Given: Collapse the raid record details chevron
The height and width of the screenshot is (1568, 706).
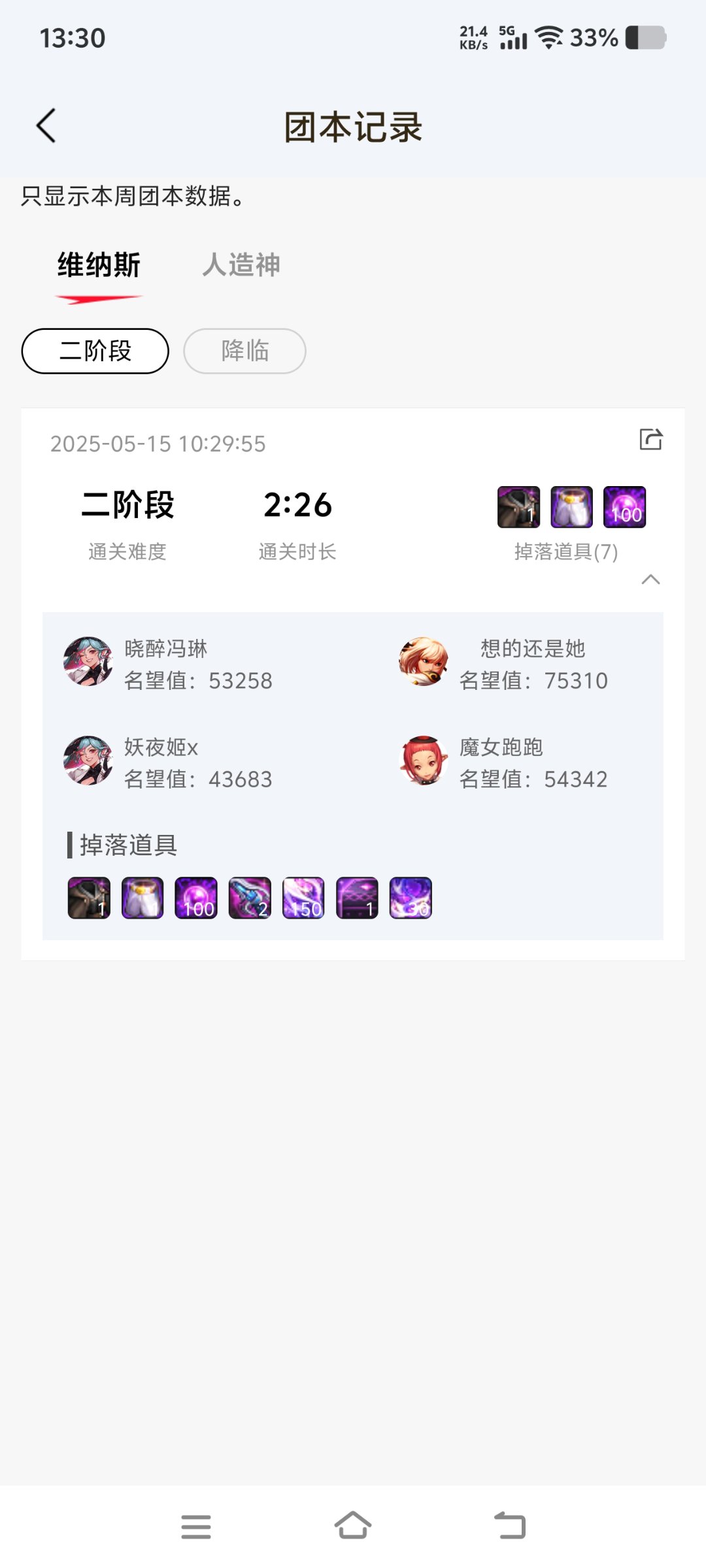Looking at the screenshot, I should coord(650,580).
